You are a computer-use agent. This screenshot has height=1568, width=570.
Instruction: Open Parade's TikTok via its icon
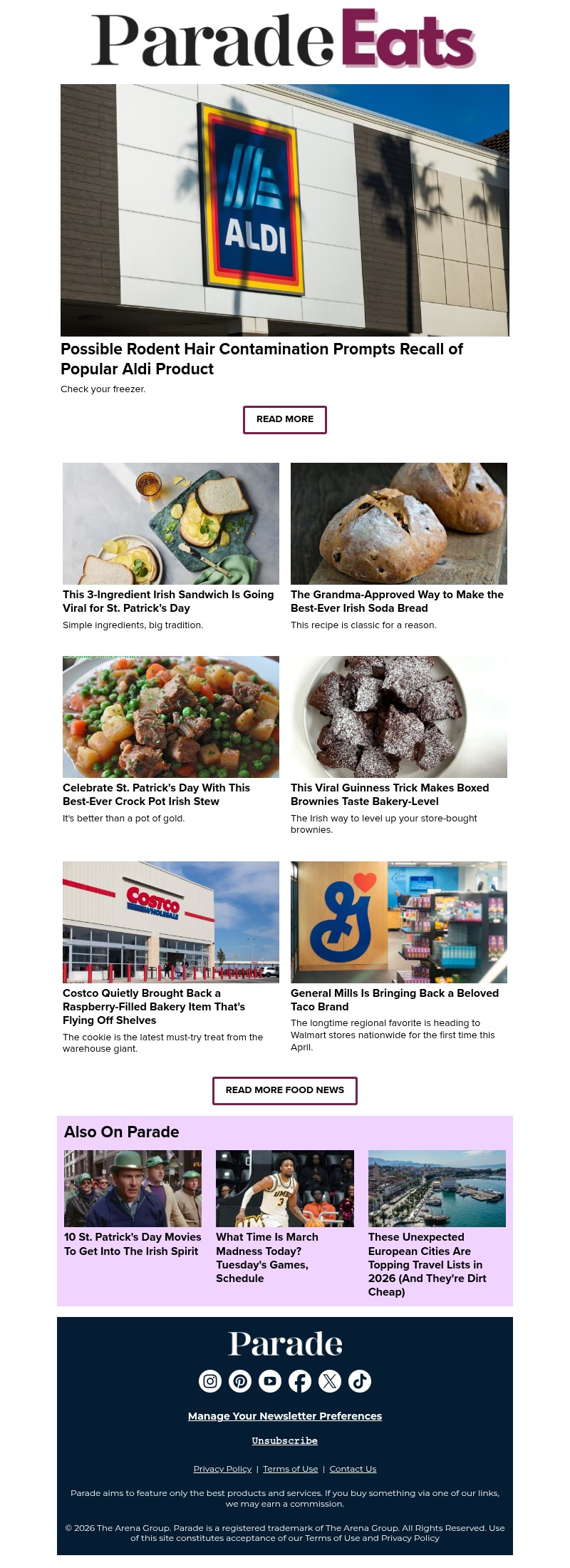click(360, 1380)
